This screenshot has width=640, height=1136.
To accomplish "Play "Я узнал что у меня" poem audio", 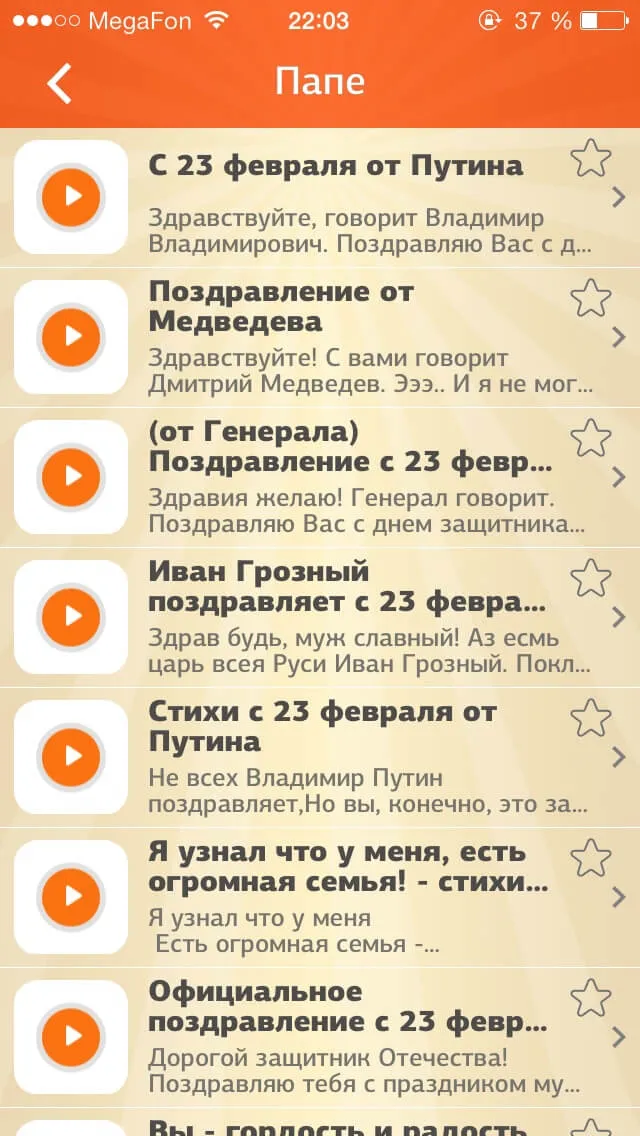I will [x=71, y=896].
